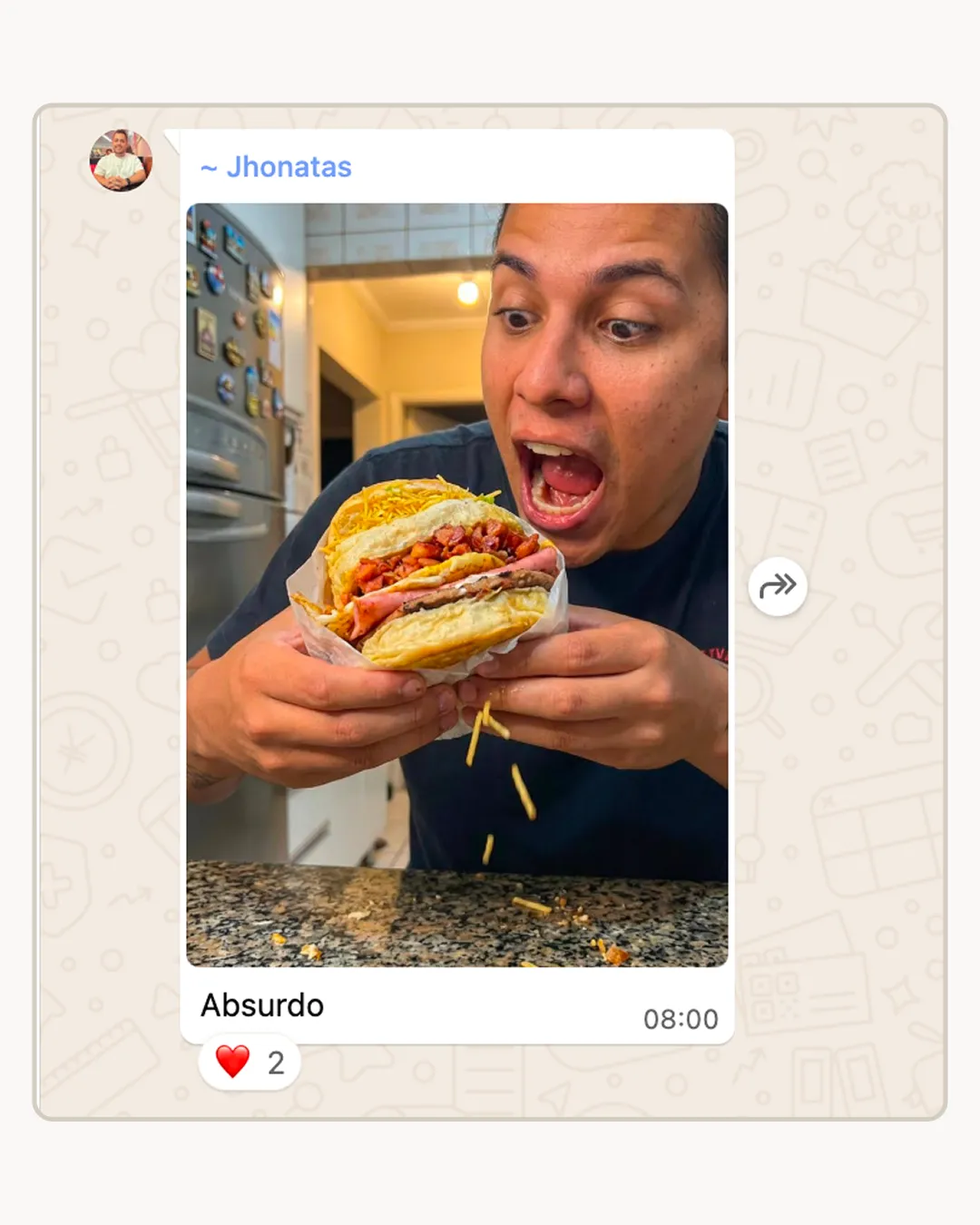Image resolution: width=980 pixels, height=1225 pixels.
Task: Open Jhonatas's chat via his name link
Action: [x=277, y=166]
